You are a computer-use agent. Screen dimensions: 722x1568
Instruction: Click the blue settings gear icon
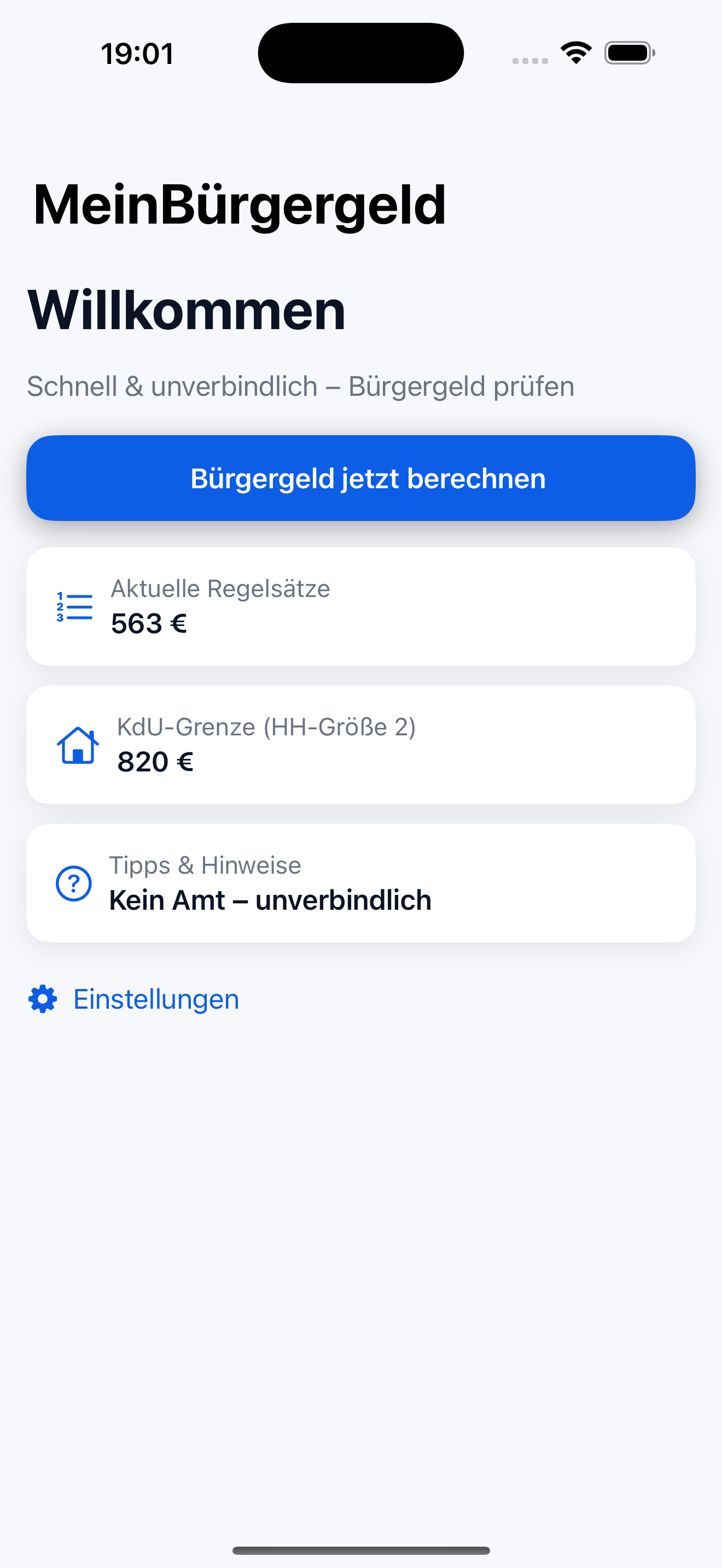tap(42, 999)
